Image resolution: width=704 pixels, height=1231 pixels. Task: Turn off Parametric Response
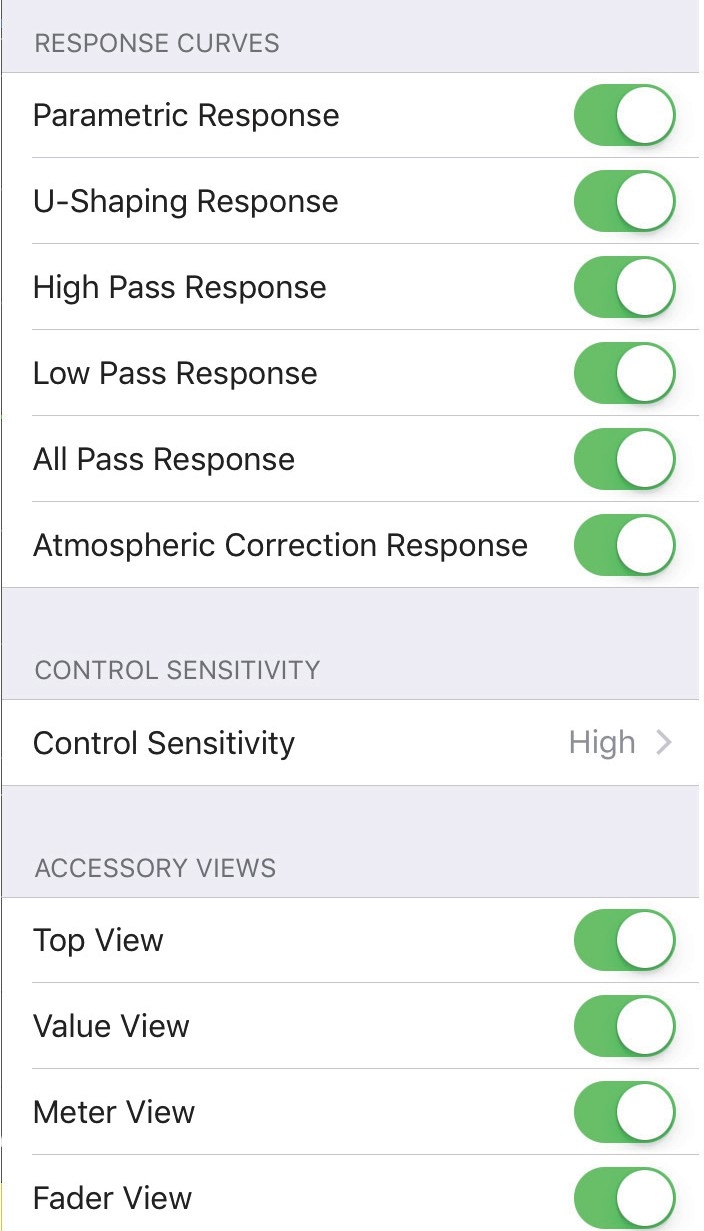click(x=624, y=116)
